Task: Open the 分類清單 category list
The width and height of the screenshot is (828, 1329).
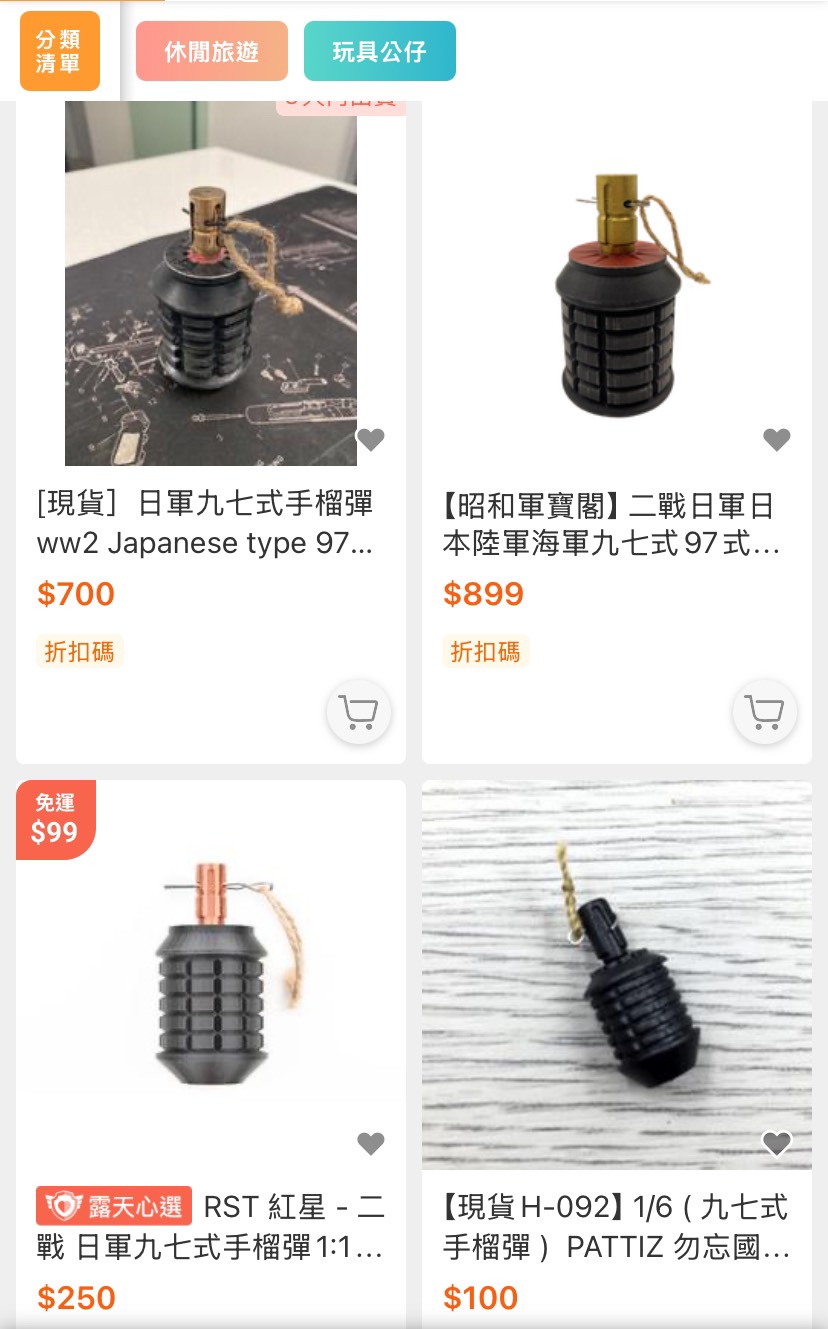Action: 60,51
